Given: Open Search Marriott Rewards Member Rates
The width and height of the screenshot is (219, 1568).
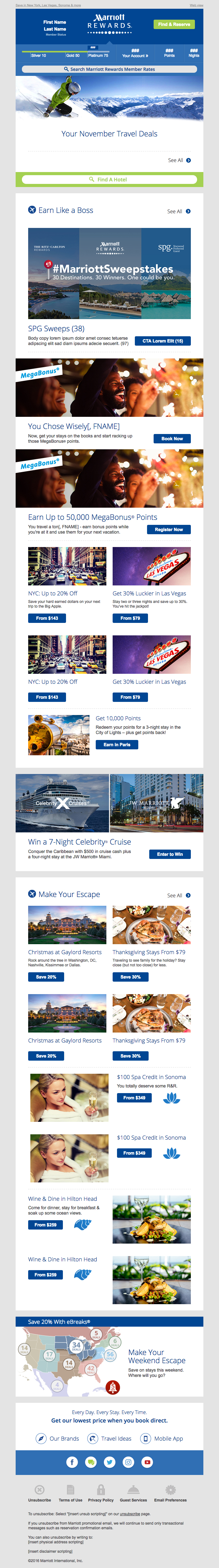Looking at the screenshot, I should (109, 69).
